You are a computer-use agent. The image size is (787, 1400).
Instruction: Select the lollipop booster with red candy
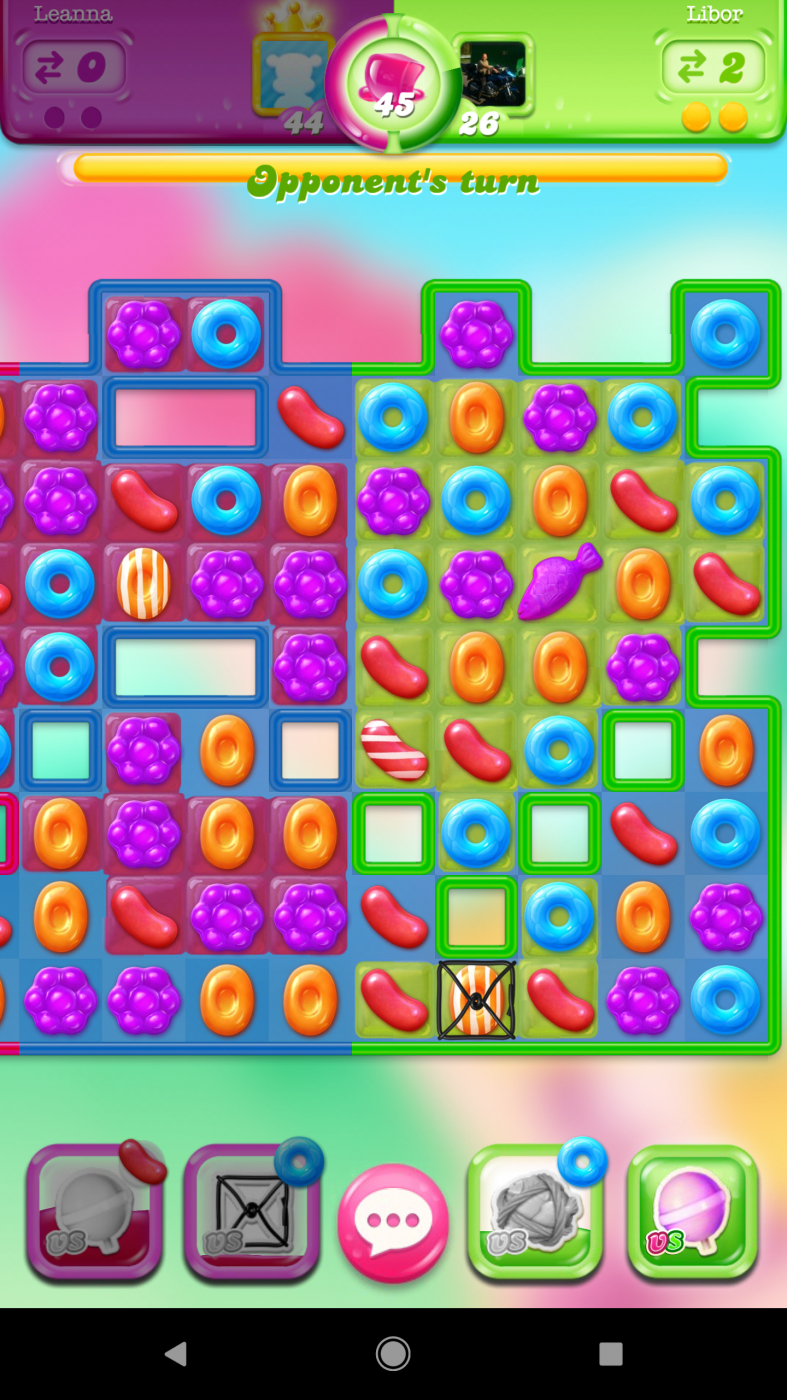click(x=94, y=1213)
